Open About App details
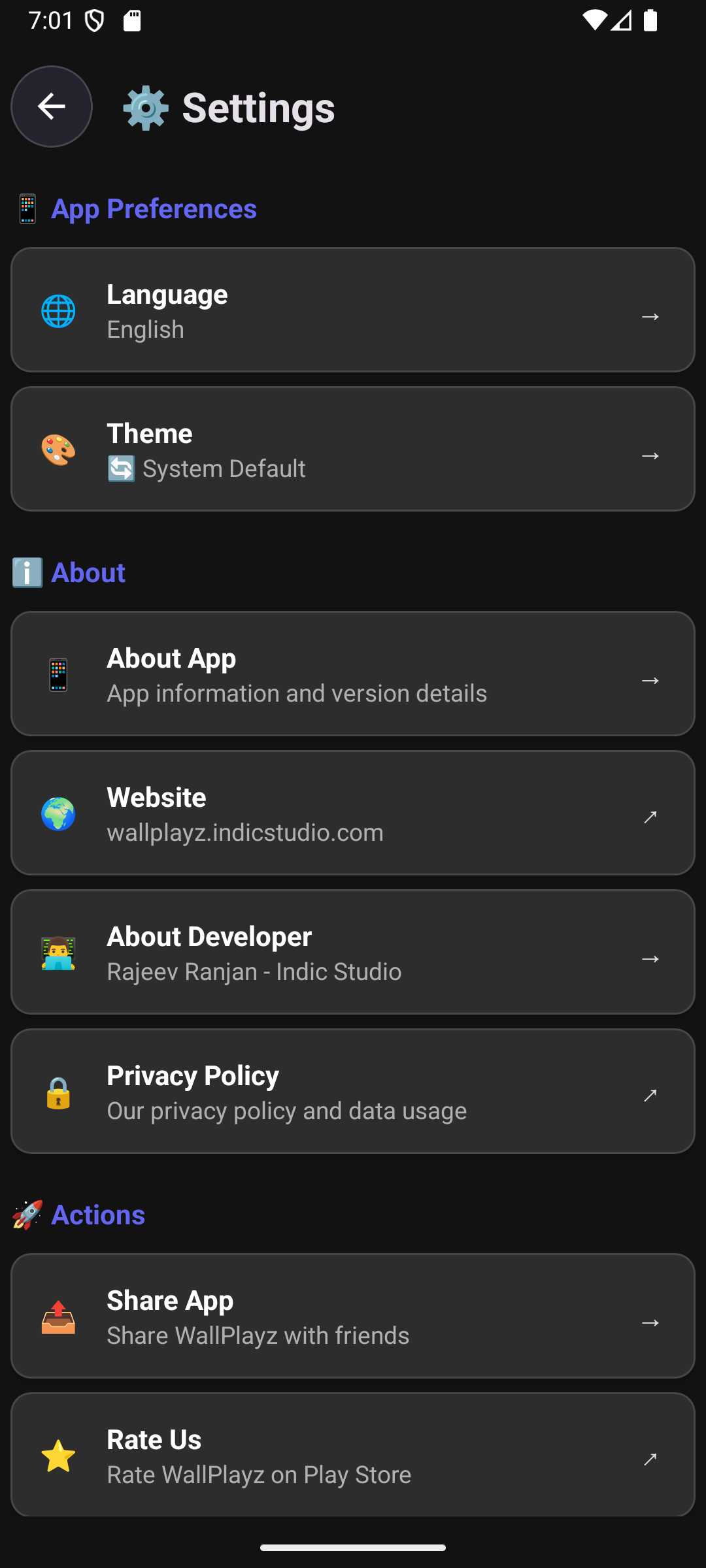This screenshot has width=706, height=1568. [353, 674]
